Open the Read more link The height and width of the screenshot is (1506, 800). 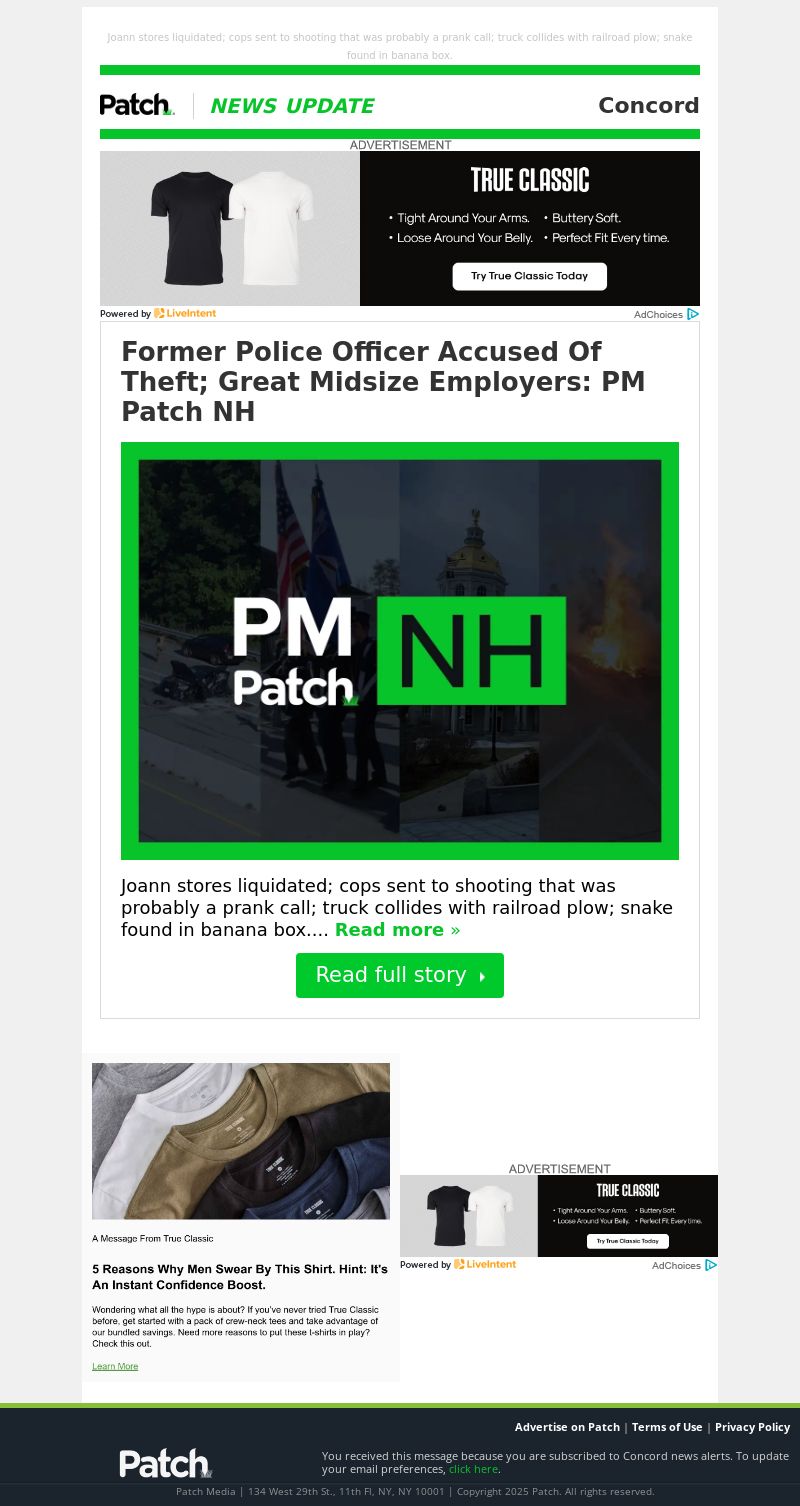click(397, 930)
